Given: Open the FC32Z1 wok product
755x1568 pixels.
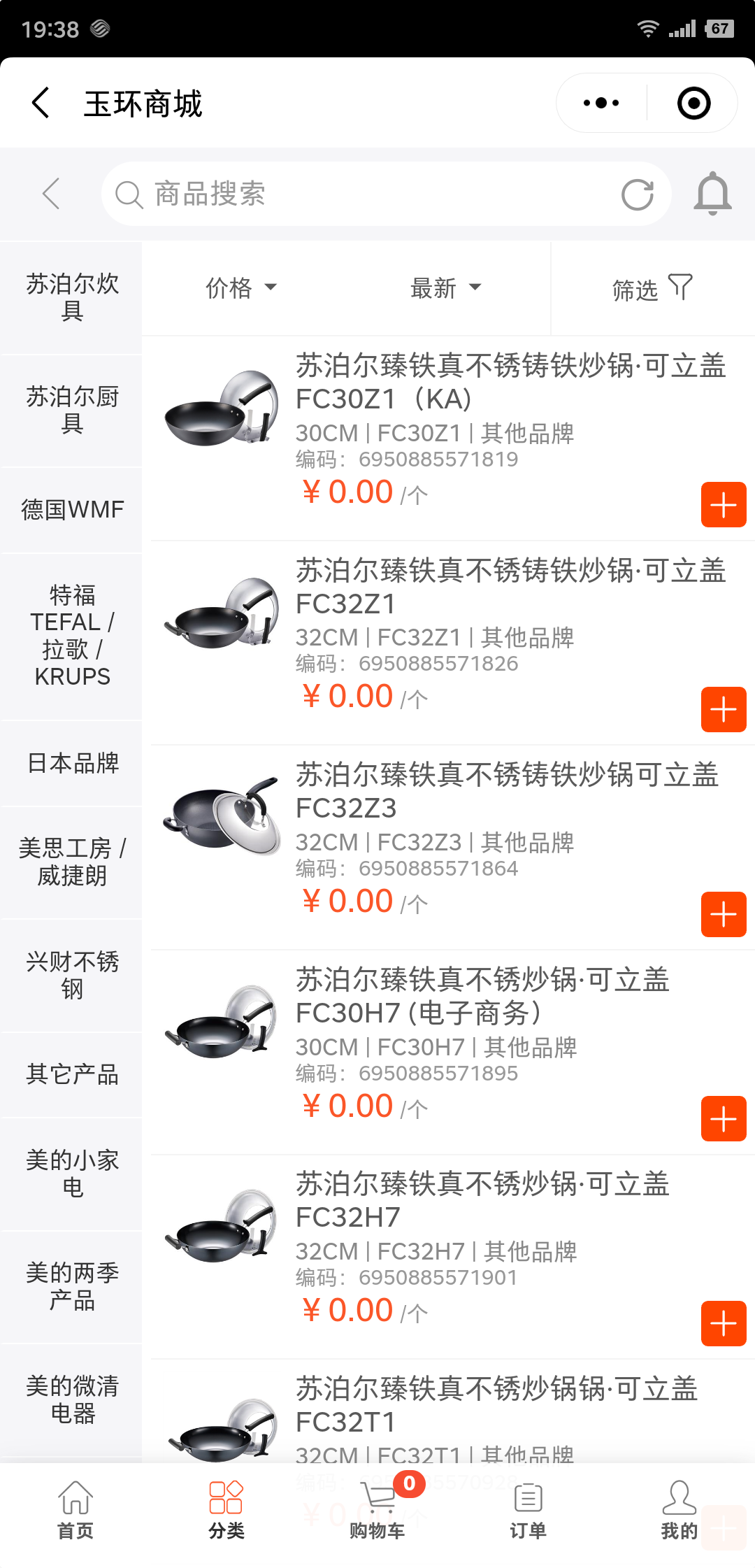Looking at the screenshot, I should 510,587.
